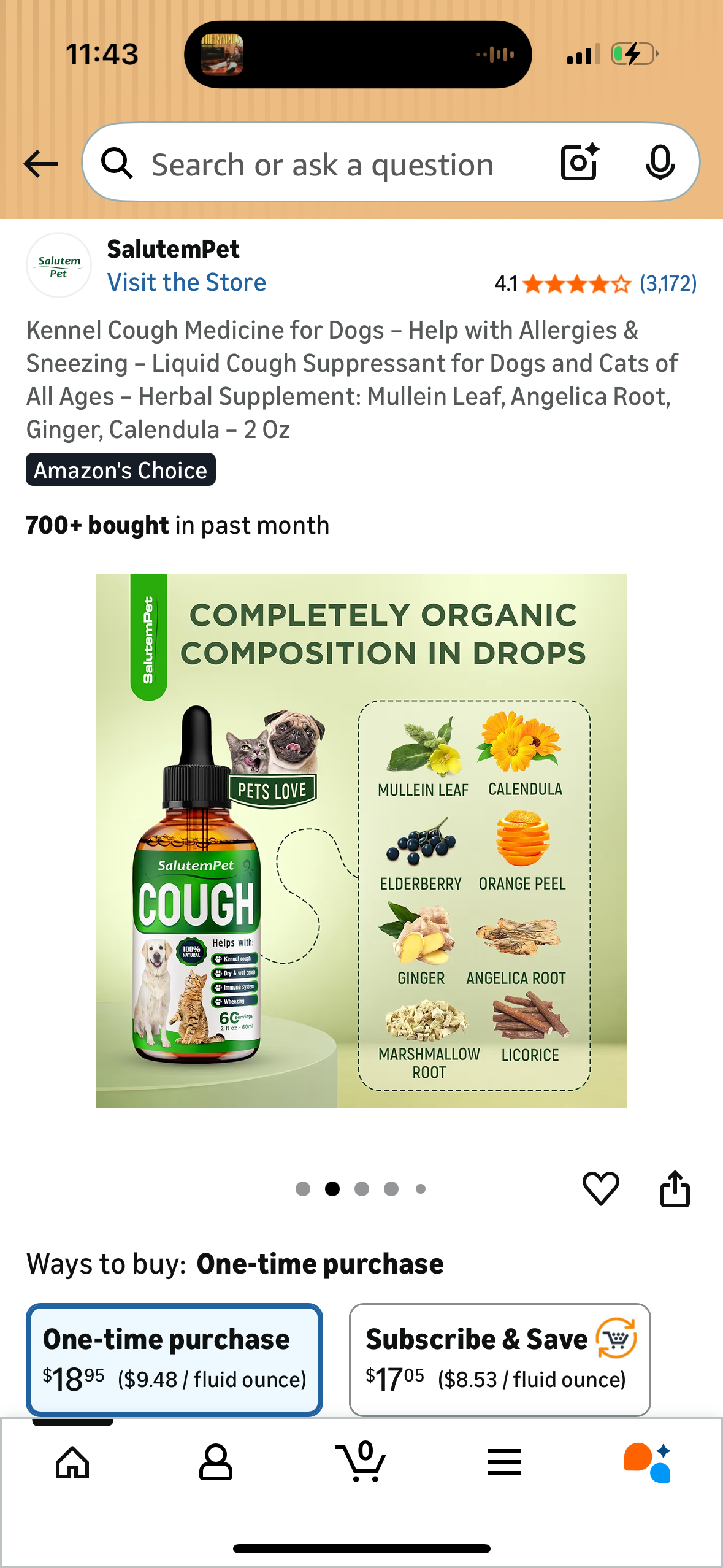Add item to wishlist with the heart
The image size is (723, 1568).
[x=600, y=1188]
